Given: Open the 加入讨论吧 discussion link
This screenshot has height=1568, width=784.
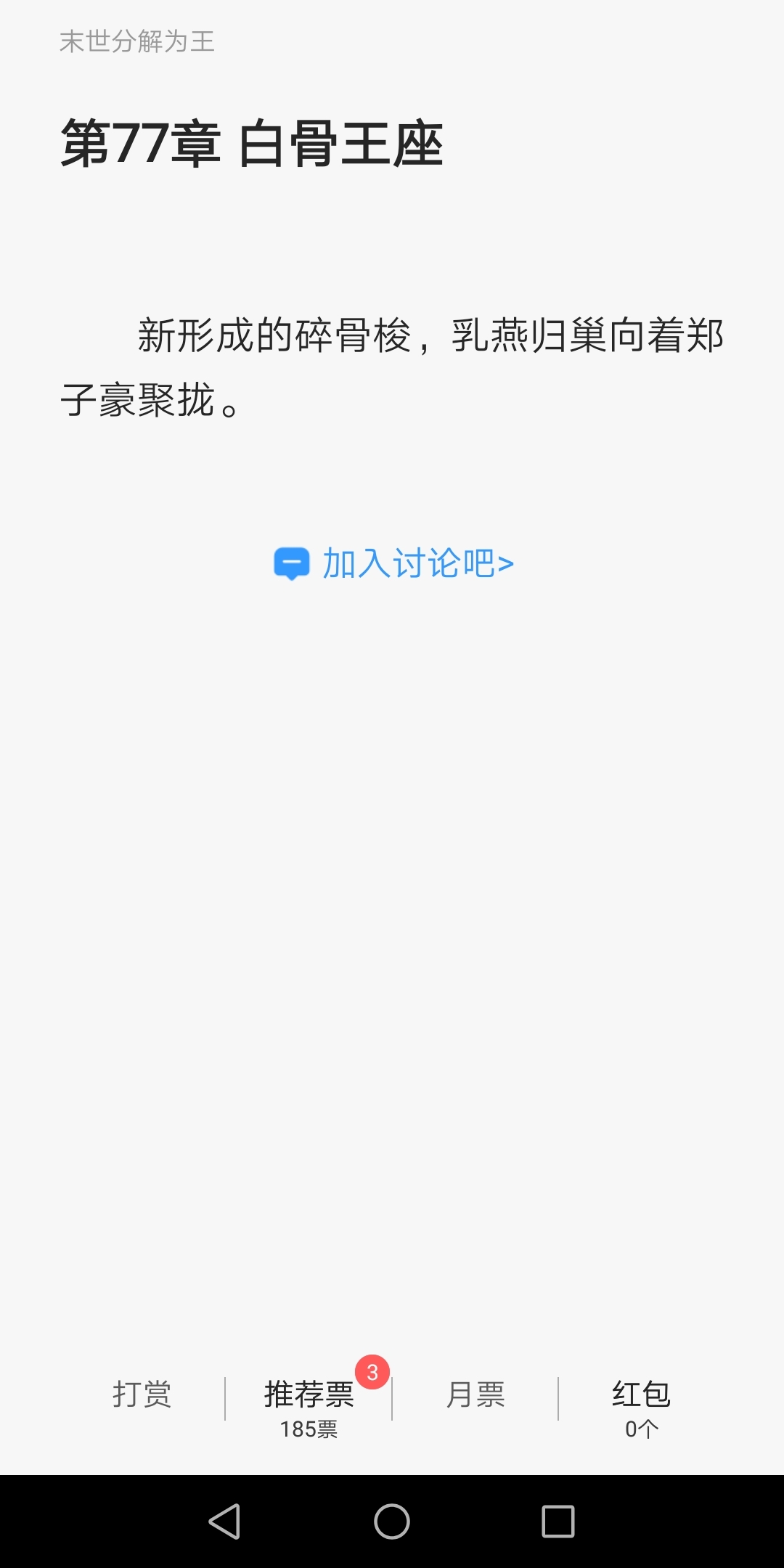Looking at the screenshot, I should pos(393,563).
